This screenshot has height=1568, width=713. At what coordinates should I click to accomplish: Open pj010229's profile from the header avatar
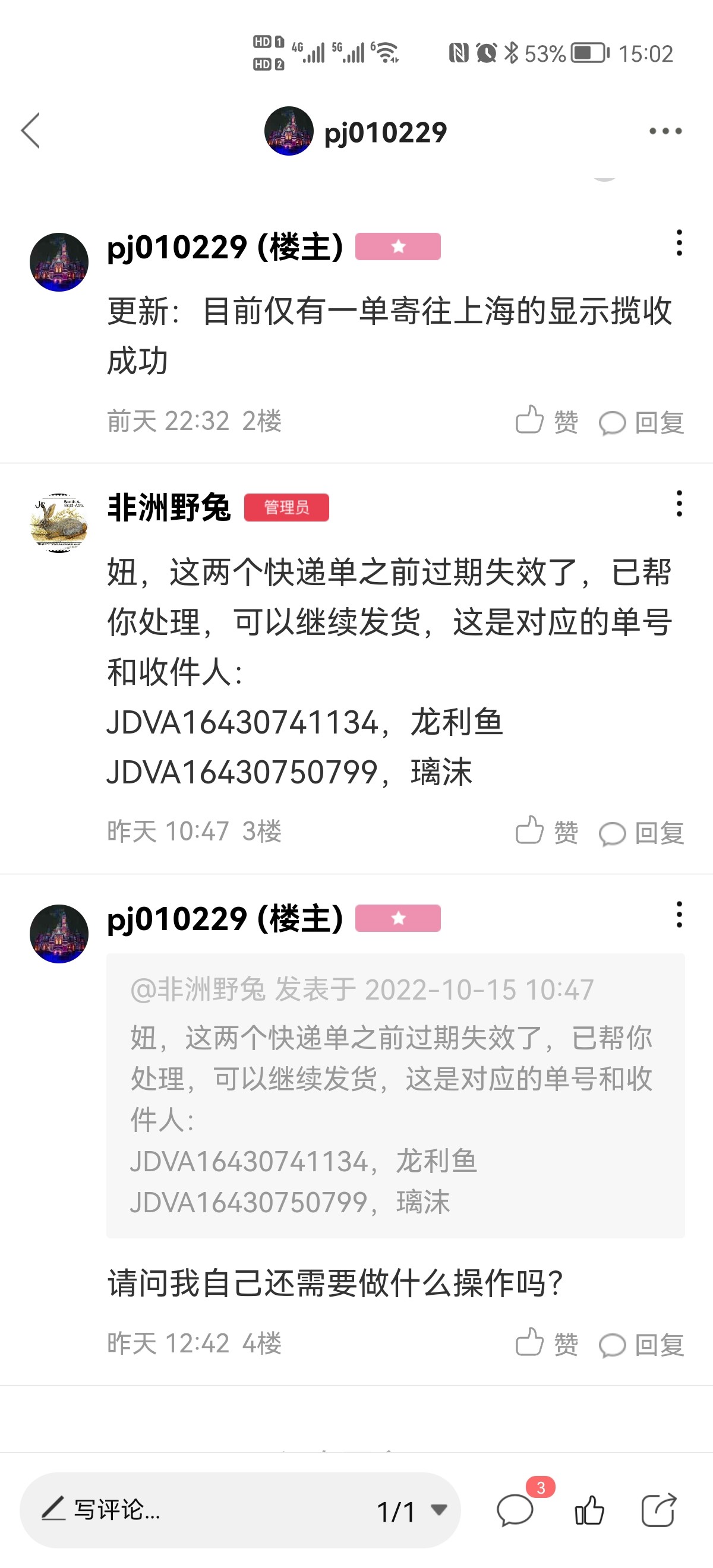289,131
